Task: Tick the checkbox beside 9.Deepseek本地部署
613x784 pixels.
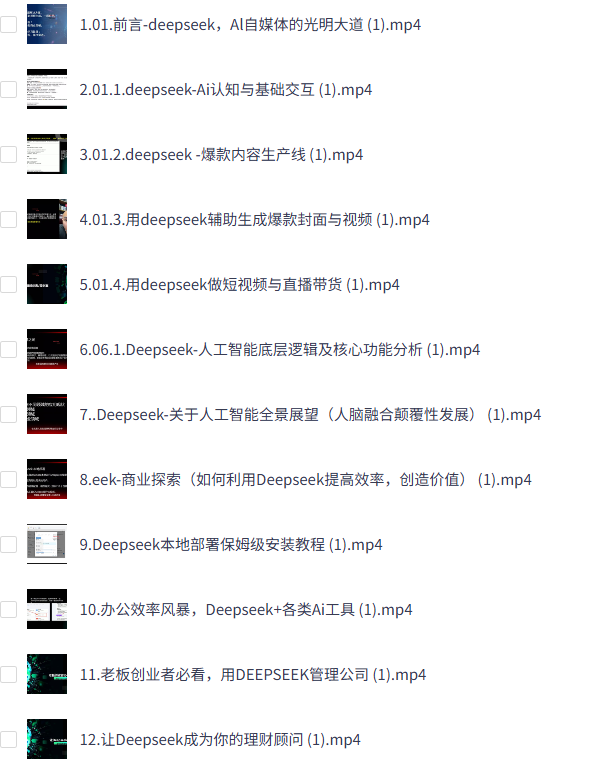Action: [x=9, y=545]
